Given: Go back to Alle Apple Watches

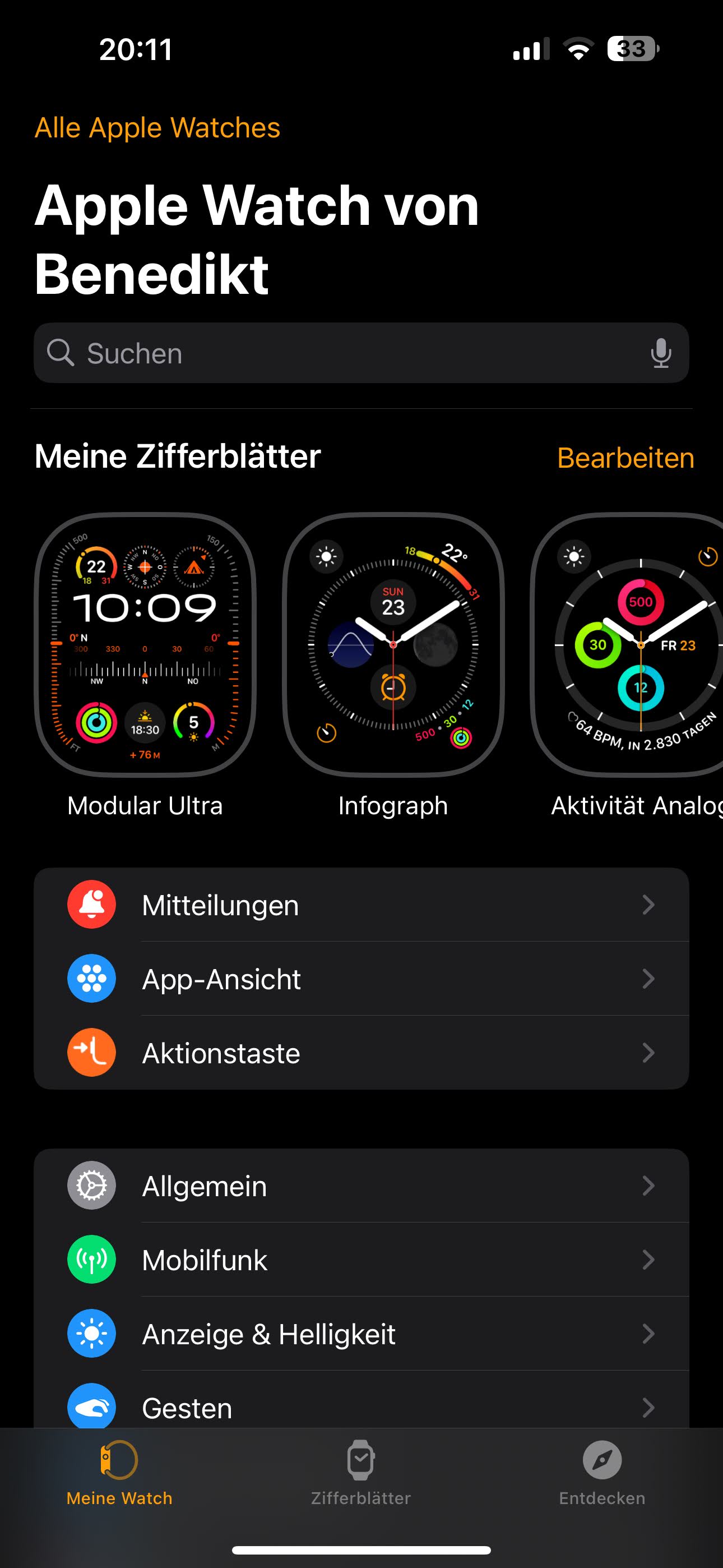Looking at the screenshot, I should point(157,128).
